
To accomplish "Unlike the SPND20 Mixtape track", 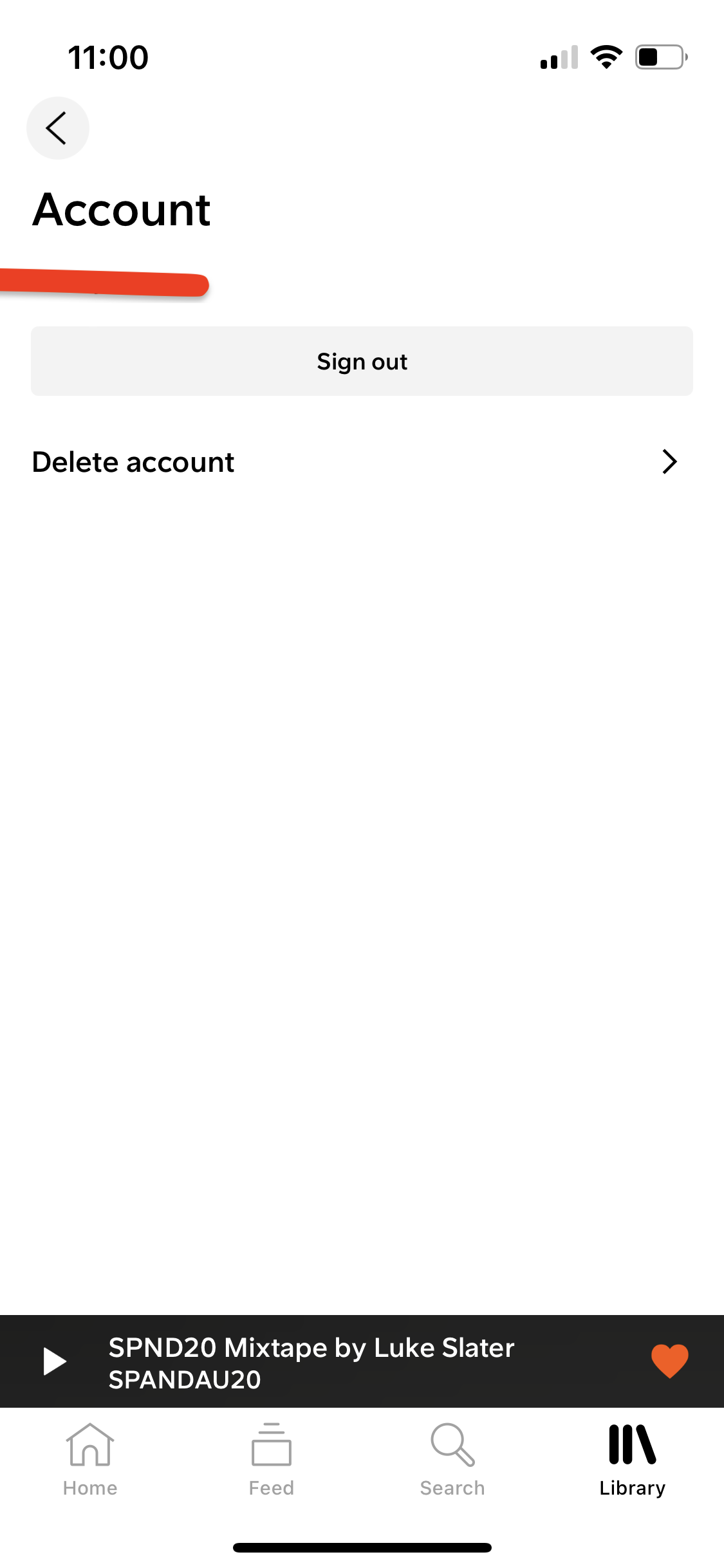I will pos(669,1361).
